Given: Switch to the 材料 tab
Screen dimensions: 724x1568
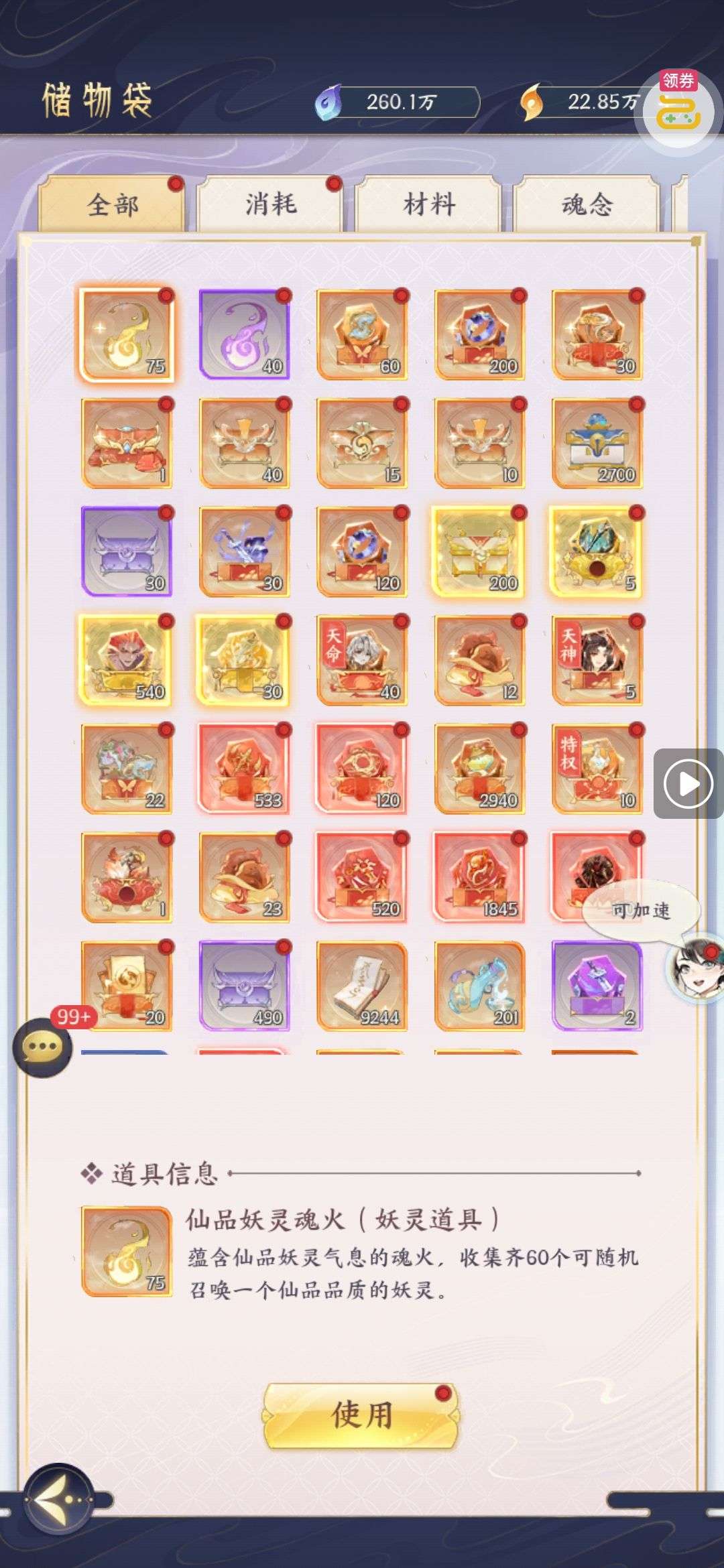Looking at the screenshot, I should point(429,204).
